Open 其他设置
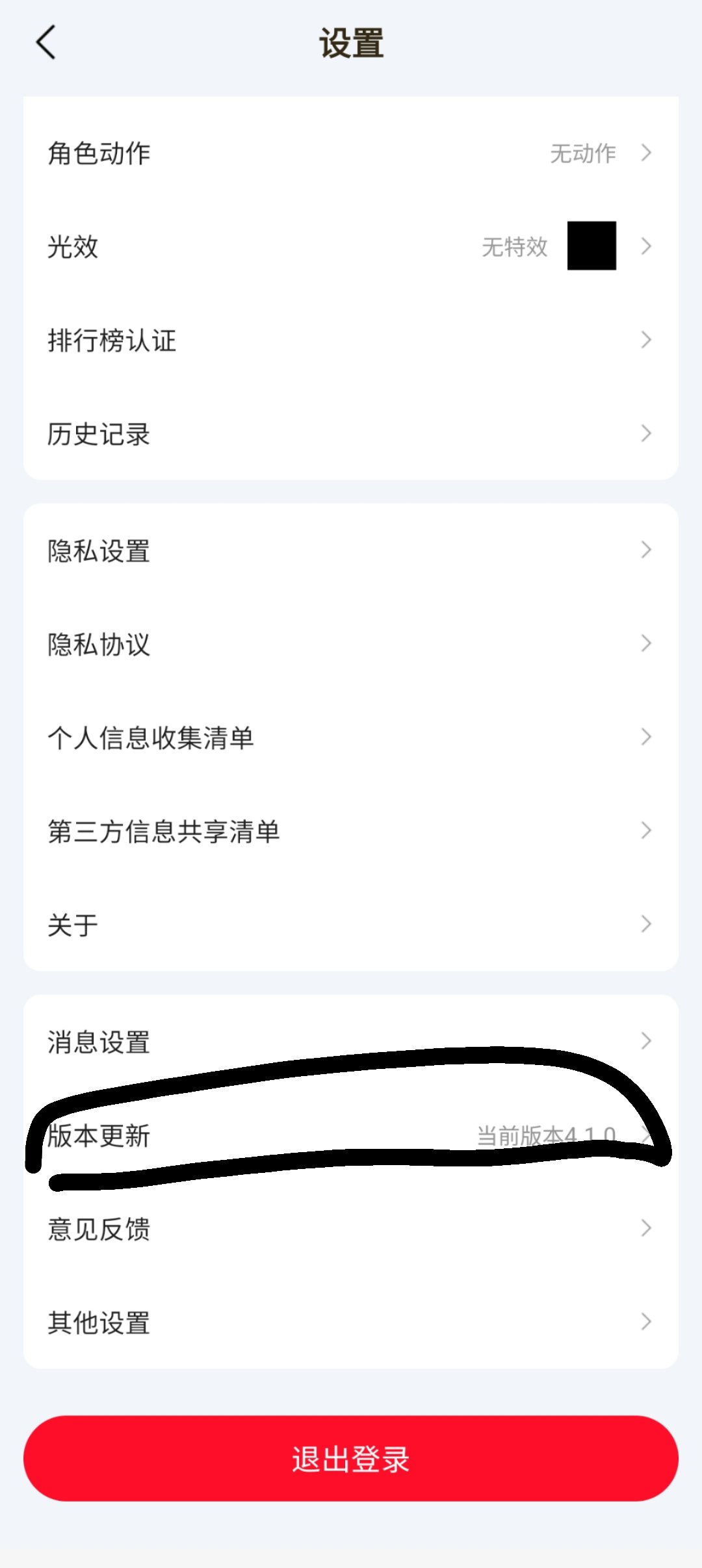Viewport: 702px width, 1568px height. click(351, 1323)
